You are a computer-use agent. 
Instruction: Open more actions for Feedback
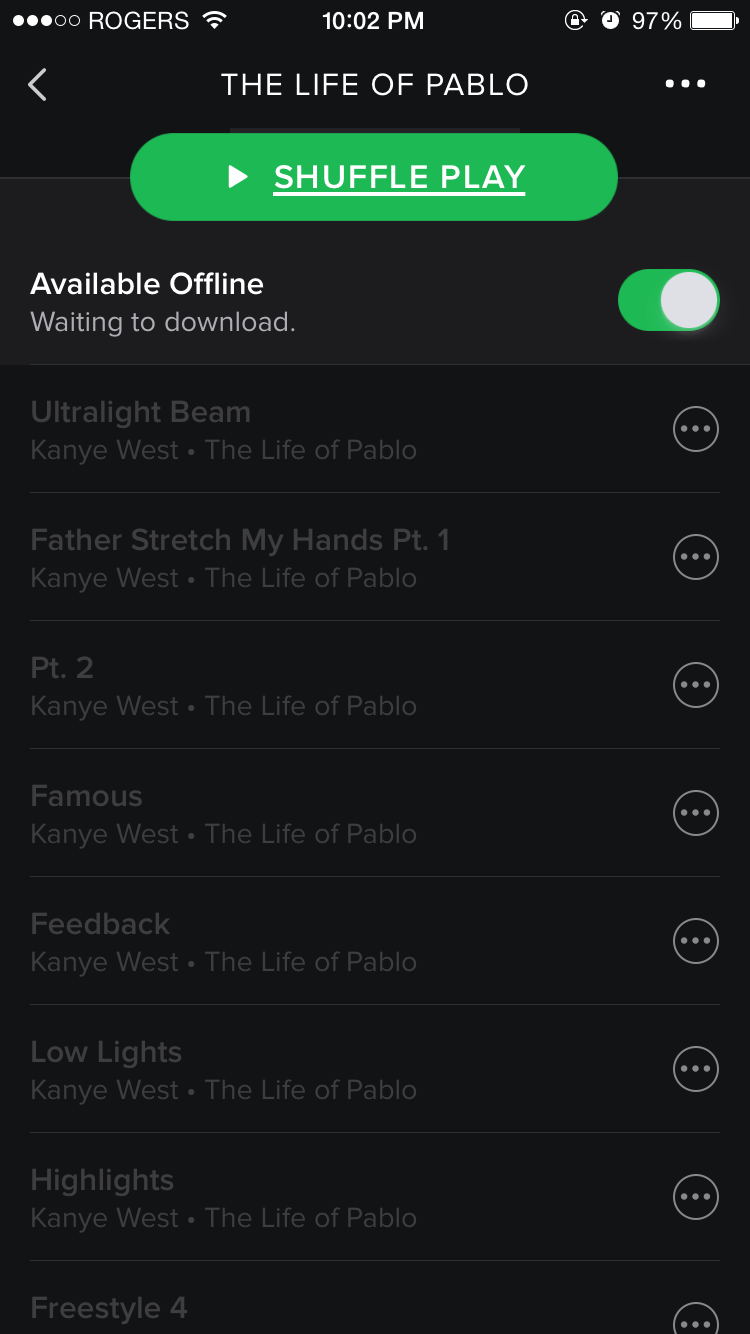pyautogui.click(x=695, y=941)
